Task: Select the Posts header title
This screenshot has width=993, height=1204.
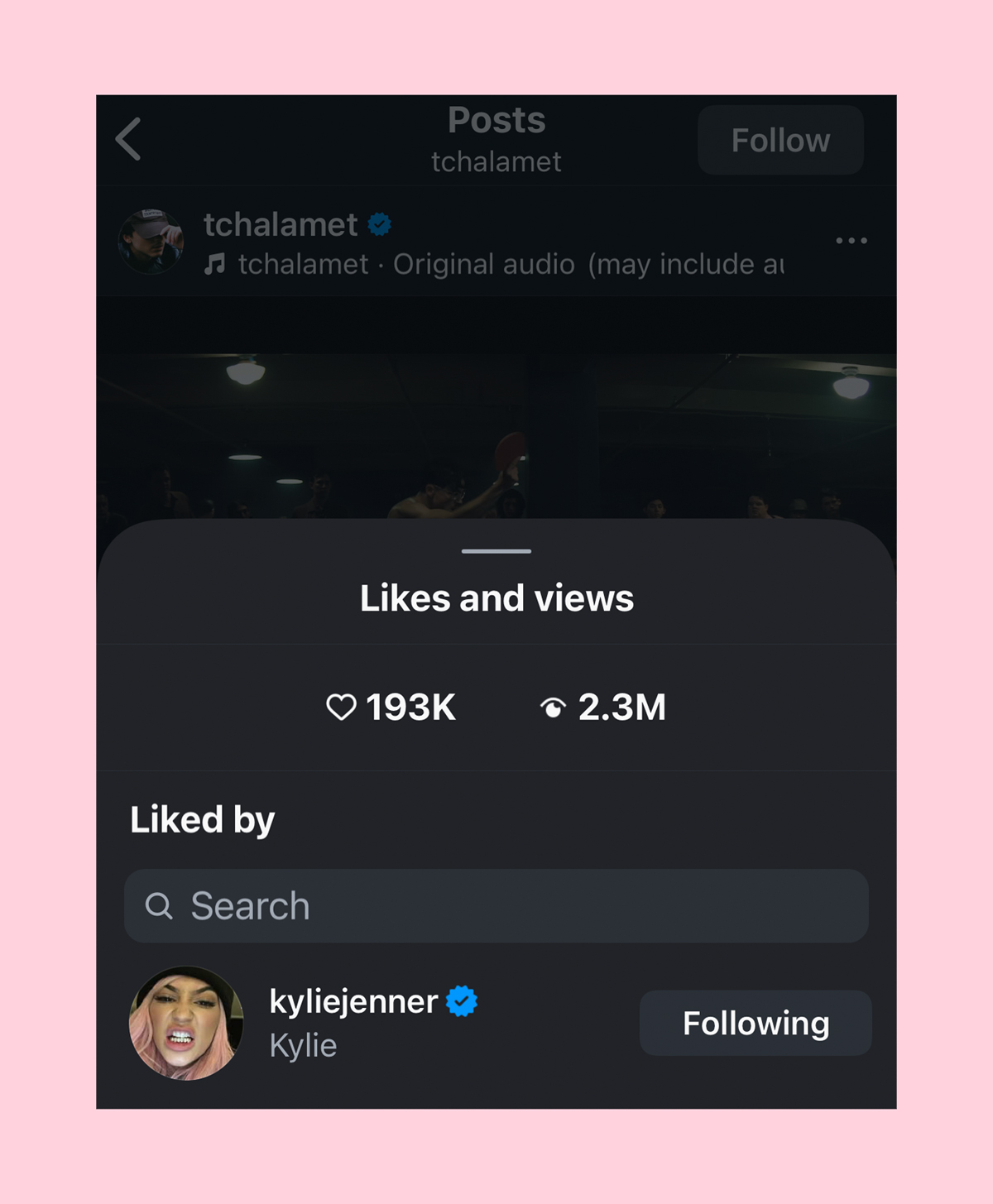Action: click(495, 120)
